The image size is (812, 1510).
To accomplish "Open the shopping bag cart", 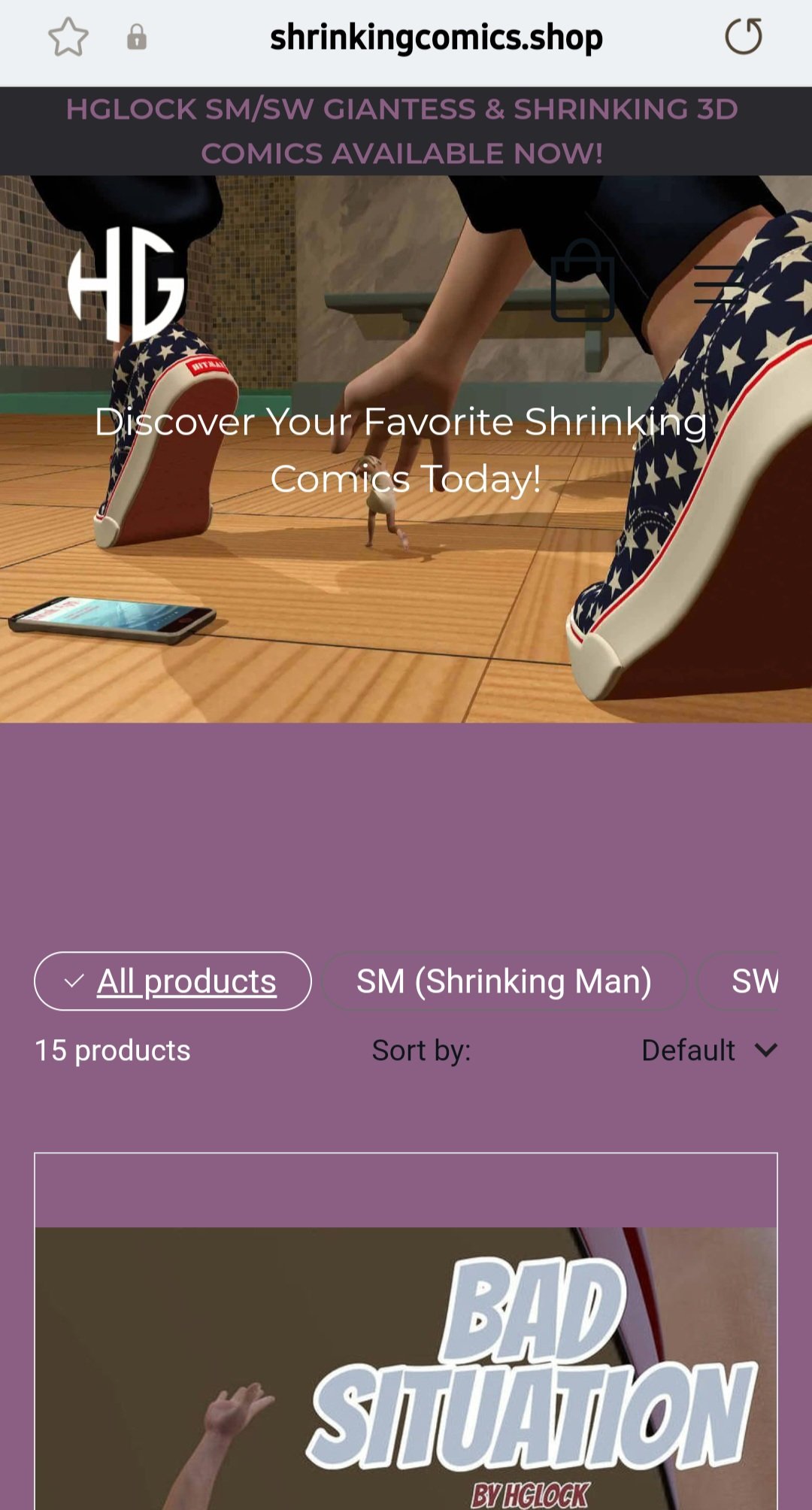I will point(583,282).
